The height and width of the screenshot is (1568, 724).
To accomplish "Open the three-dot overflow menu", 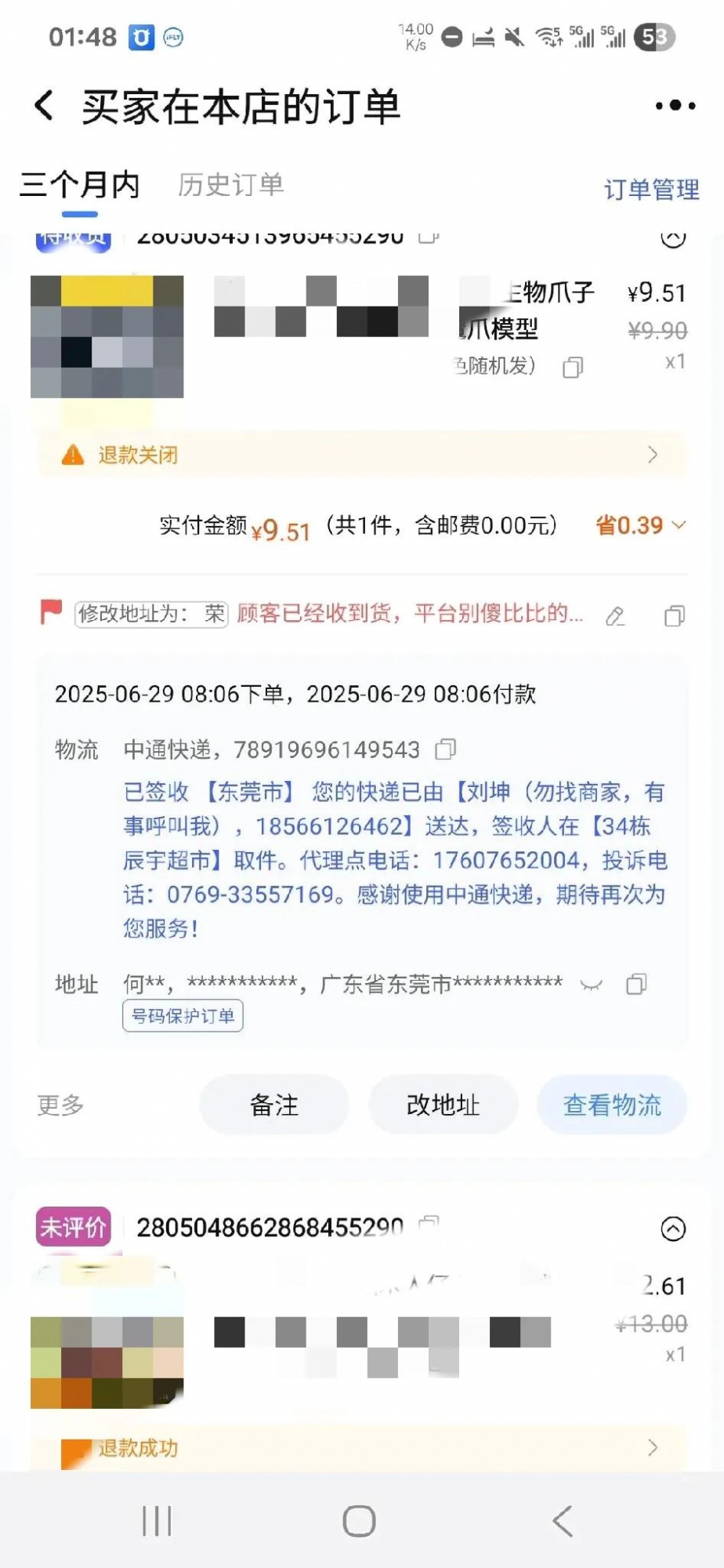I will tap(675, 106).
